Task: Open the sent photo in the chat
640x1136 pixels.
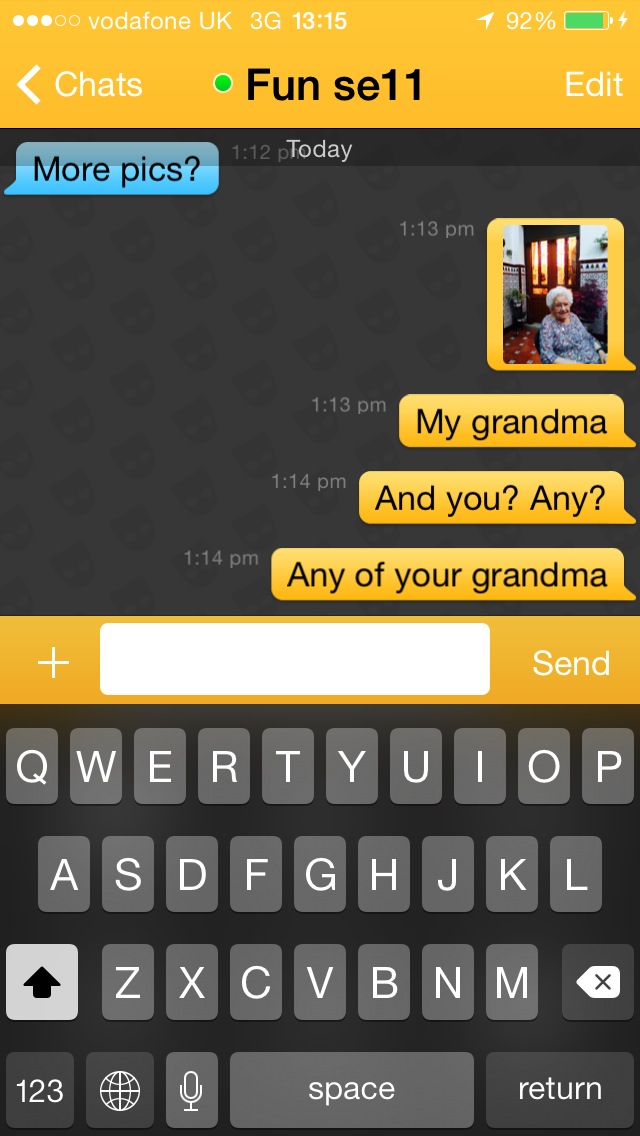Action: pyautogui.click(x=555, y=294)
